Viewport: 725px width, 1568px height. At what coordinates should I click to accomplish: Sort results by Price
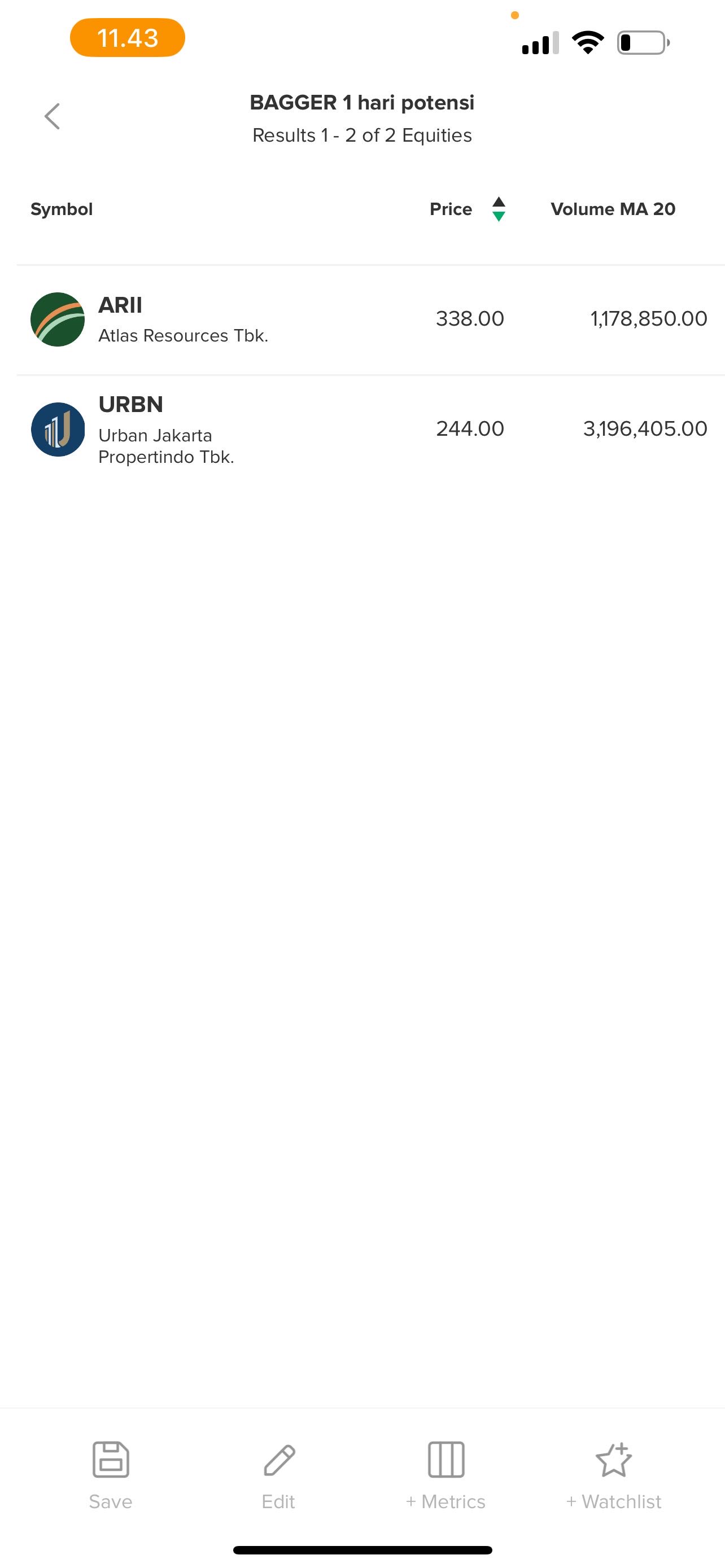[468, 209]
